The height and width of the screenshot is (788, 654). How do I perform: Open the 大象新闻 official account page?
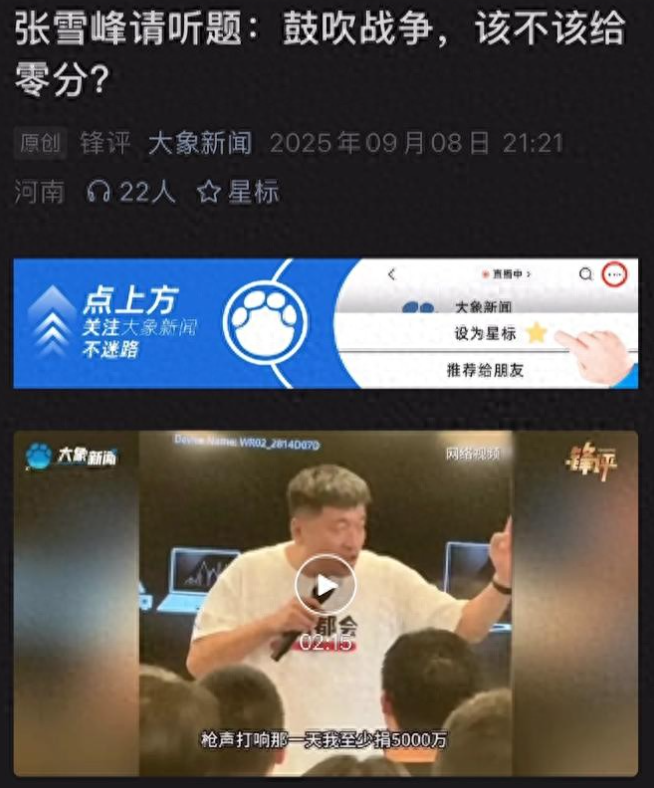199,144
